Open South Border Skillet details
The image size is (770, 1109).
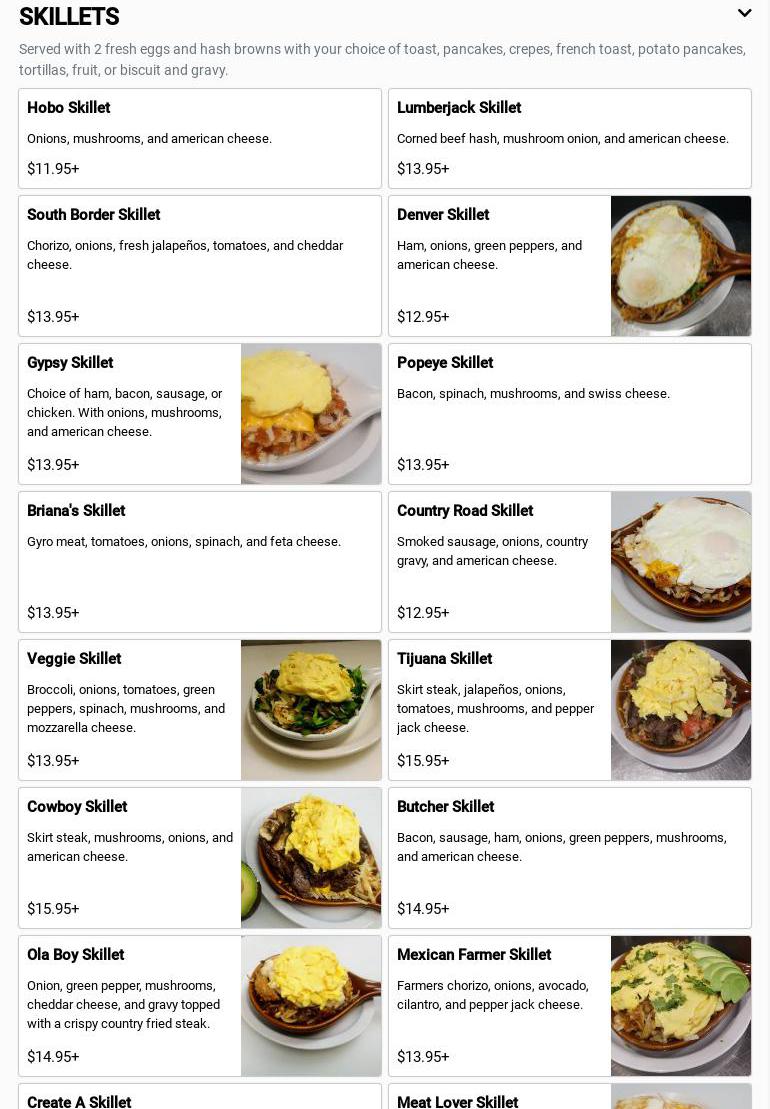point(200,265)
